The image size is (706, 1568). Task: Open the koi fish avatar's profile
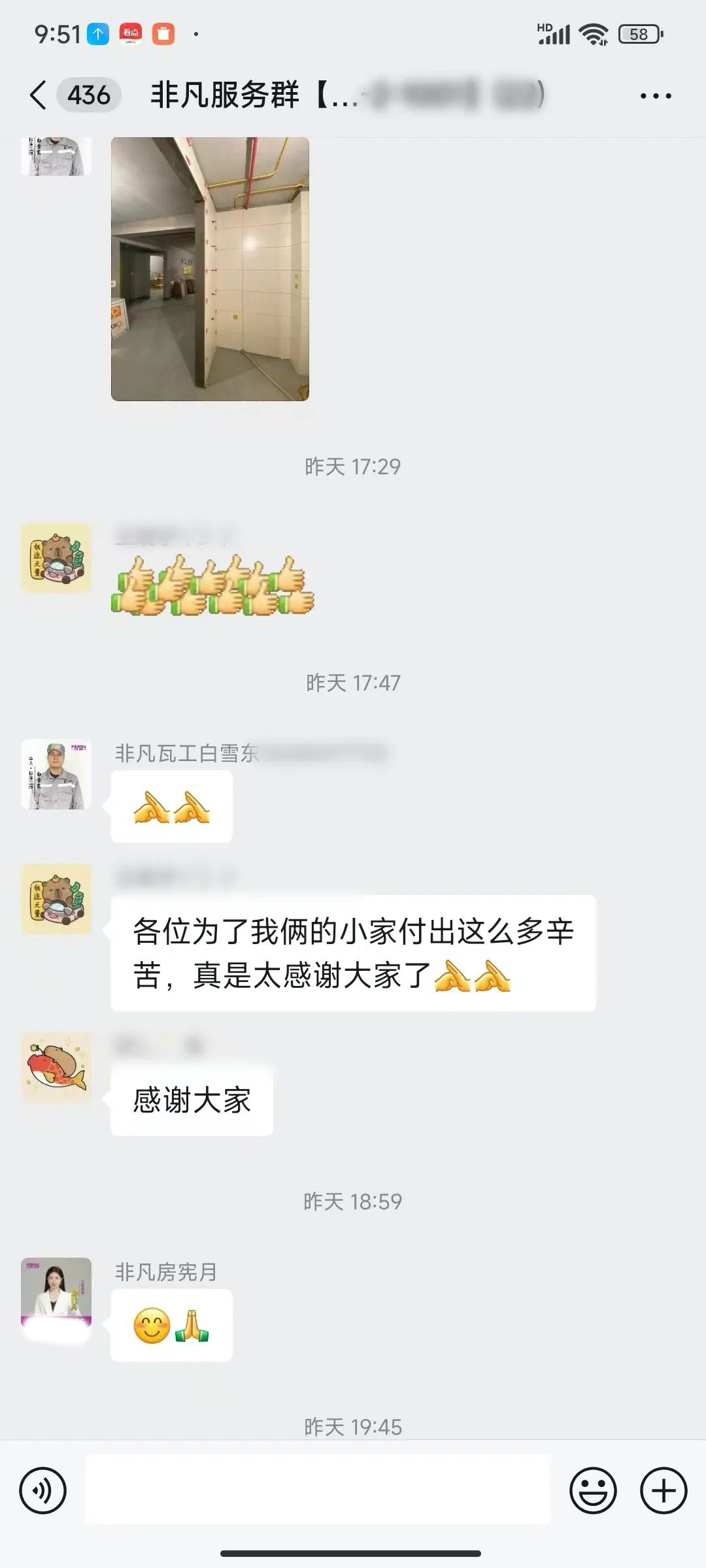56,1068
